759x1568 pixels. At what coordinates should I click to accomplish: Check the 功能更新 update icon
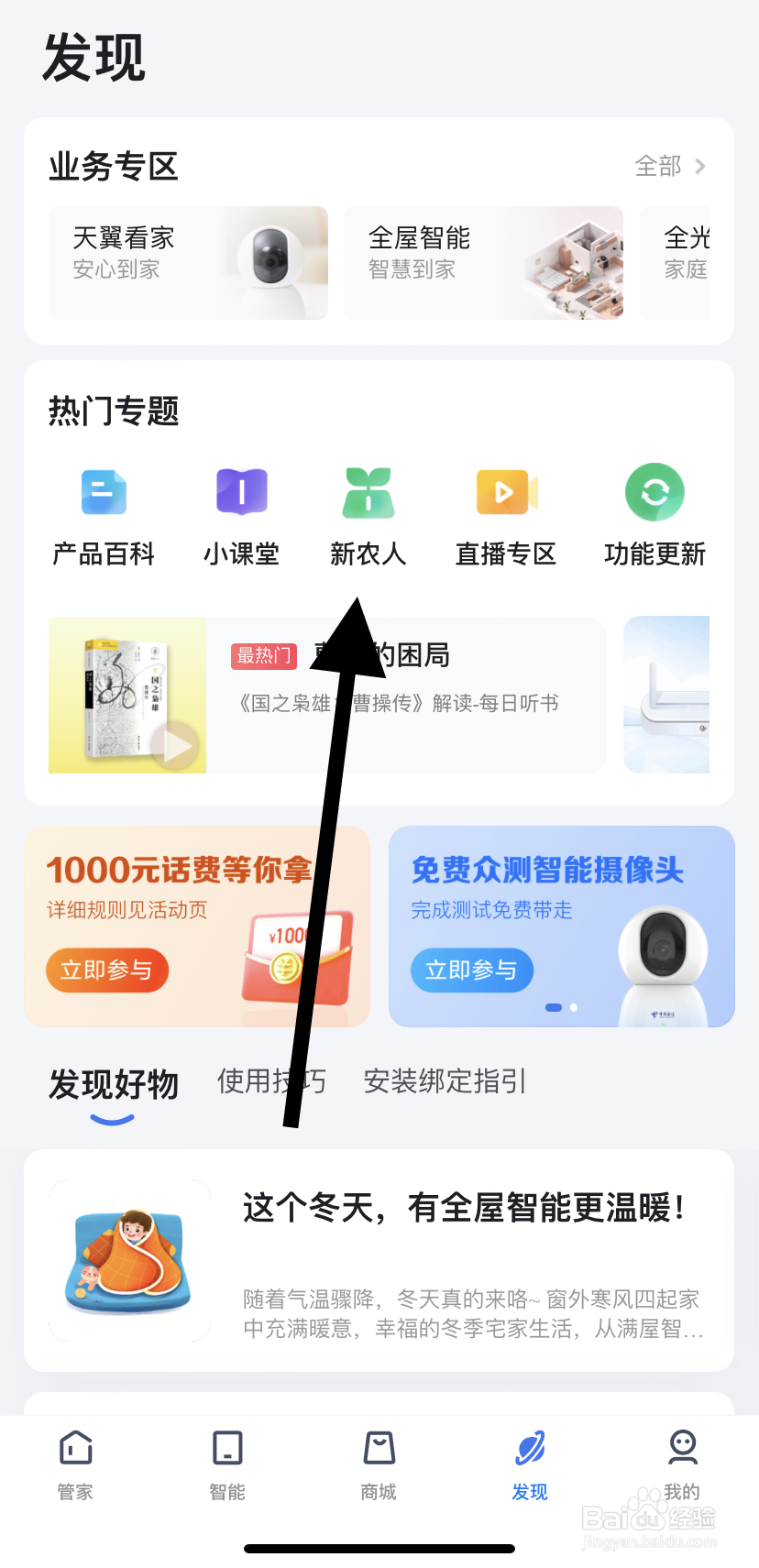point(654,493)
